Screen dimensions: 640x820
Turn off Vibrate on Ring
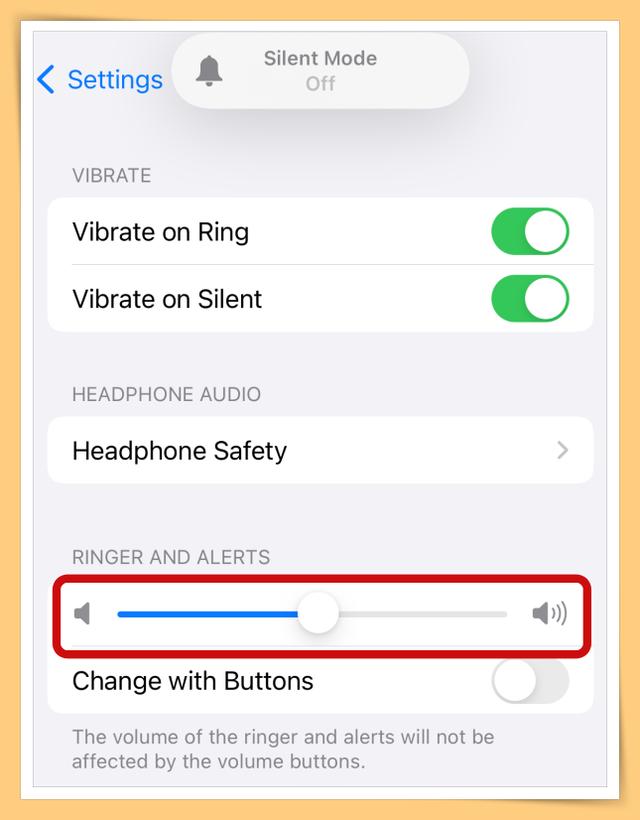[x=529, y=232]
